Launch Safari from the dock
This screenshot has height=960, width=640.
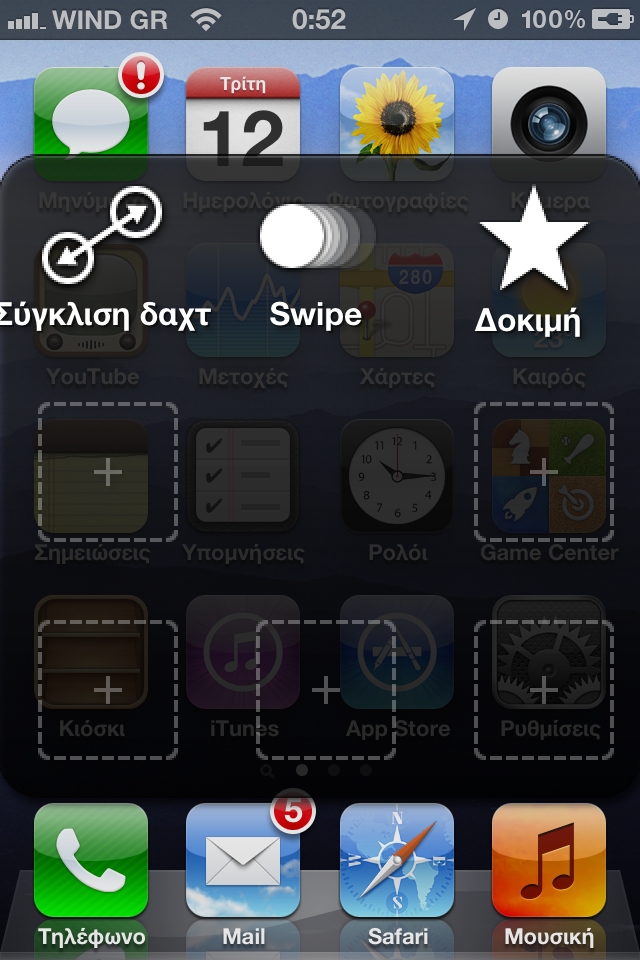point(397,860)
